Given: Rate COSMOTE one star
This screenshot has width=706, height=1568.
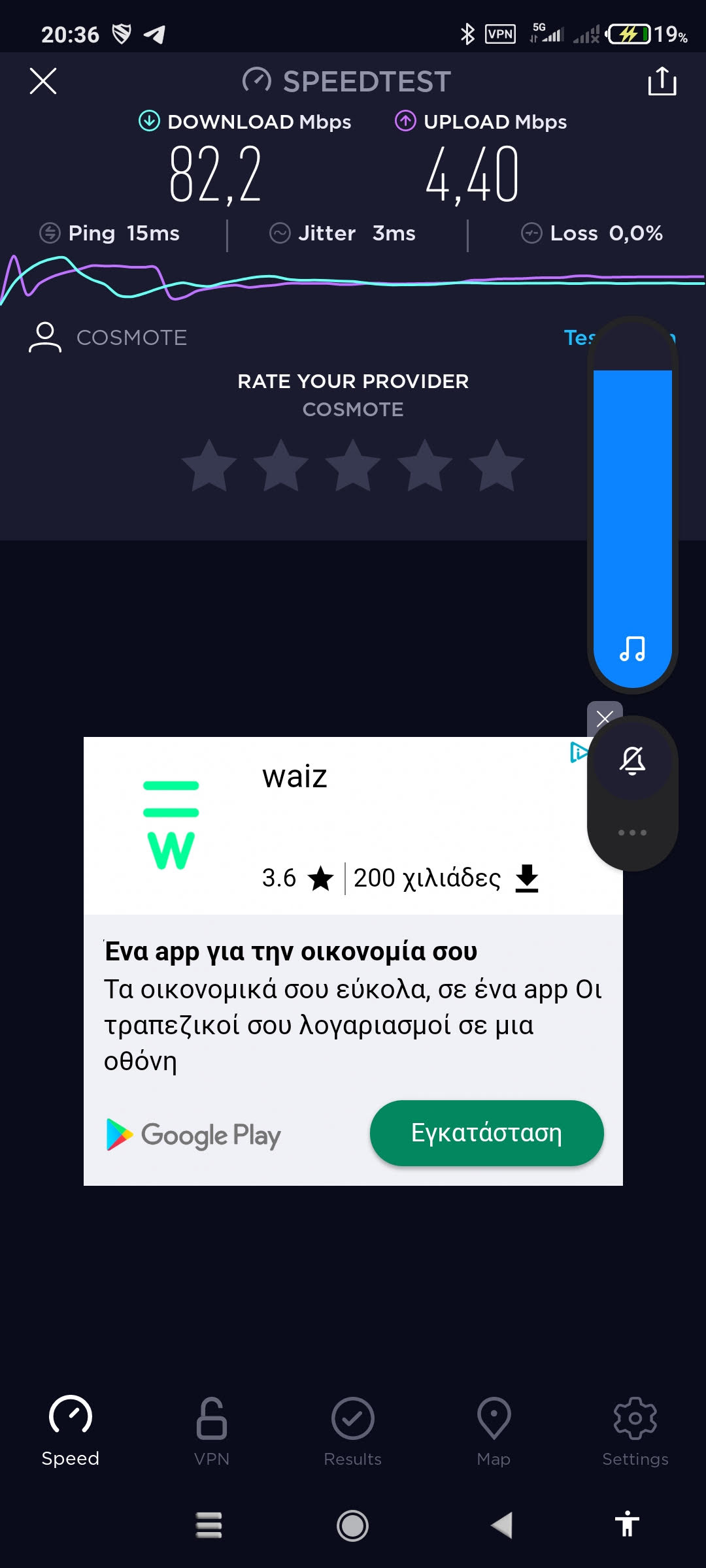Looking at the screenshot, I should (209, 466).
